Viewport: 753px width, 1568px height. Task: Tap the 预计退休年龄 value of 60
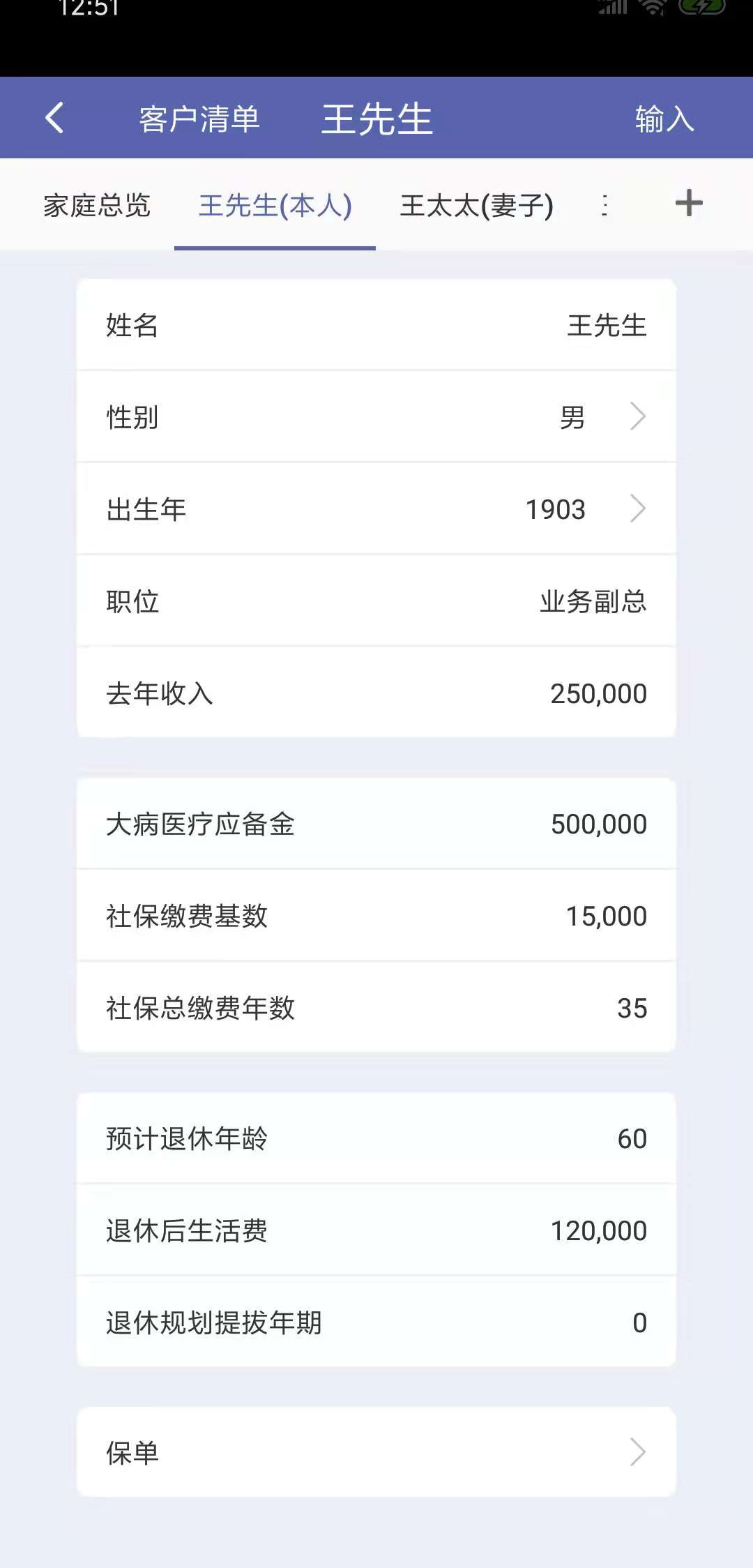click(633, 1138)
